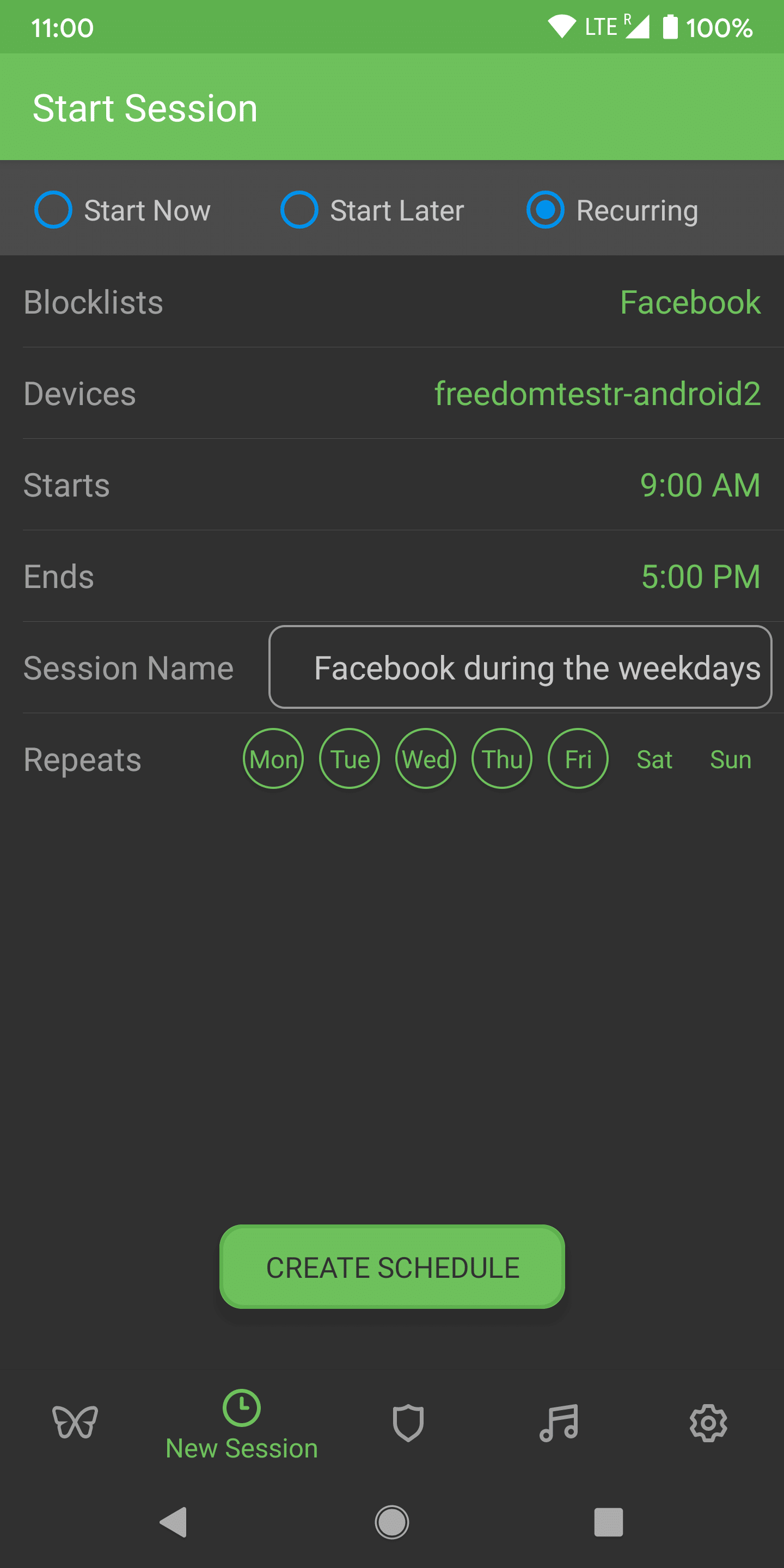Open the Starts time picker at 9:00 AM
This screenshot has width=784, height=1568.
(701, 486)
